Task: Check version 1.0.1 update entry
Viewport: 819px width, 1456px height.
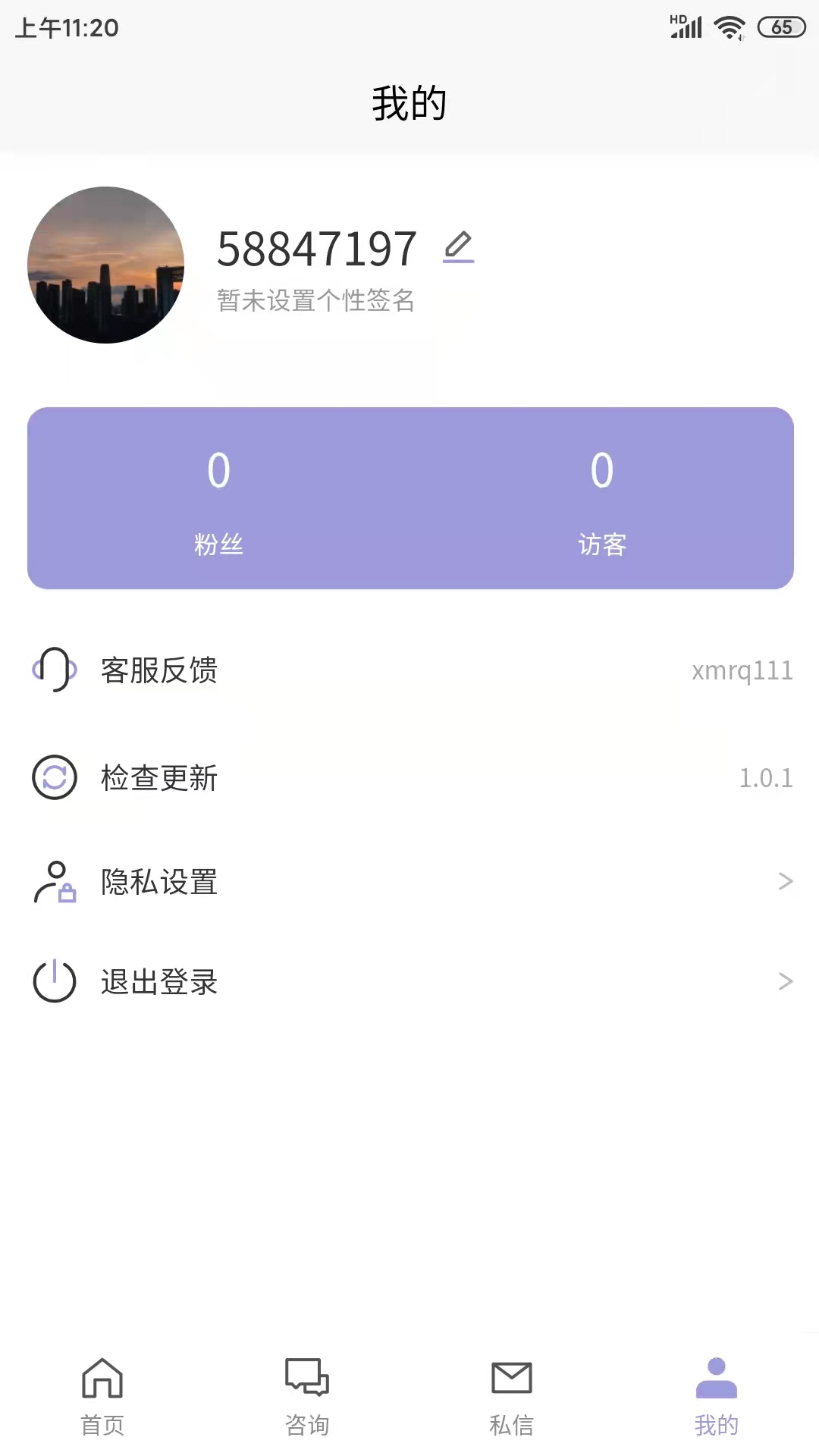Action: 409,777
